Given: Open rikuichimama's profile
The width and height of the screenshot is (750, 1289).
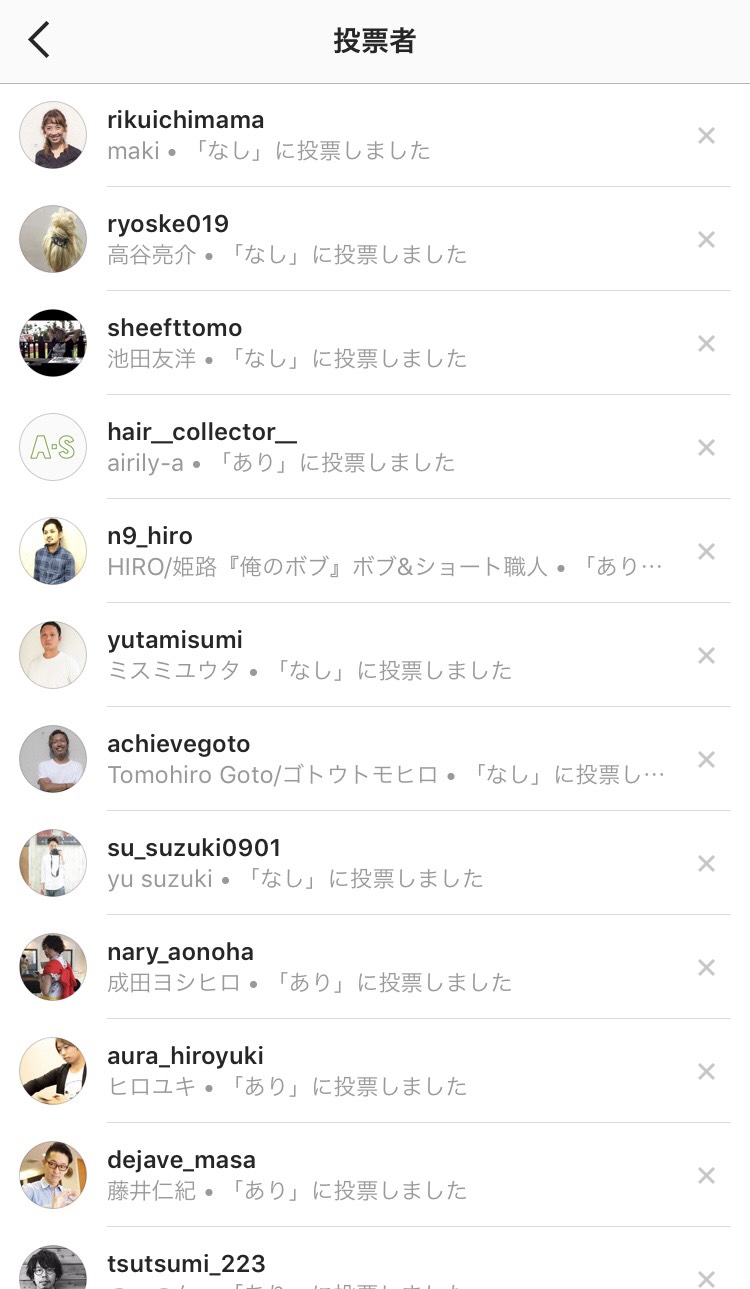Looking at the screenshot, I should coord(186,121).
